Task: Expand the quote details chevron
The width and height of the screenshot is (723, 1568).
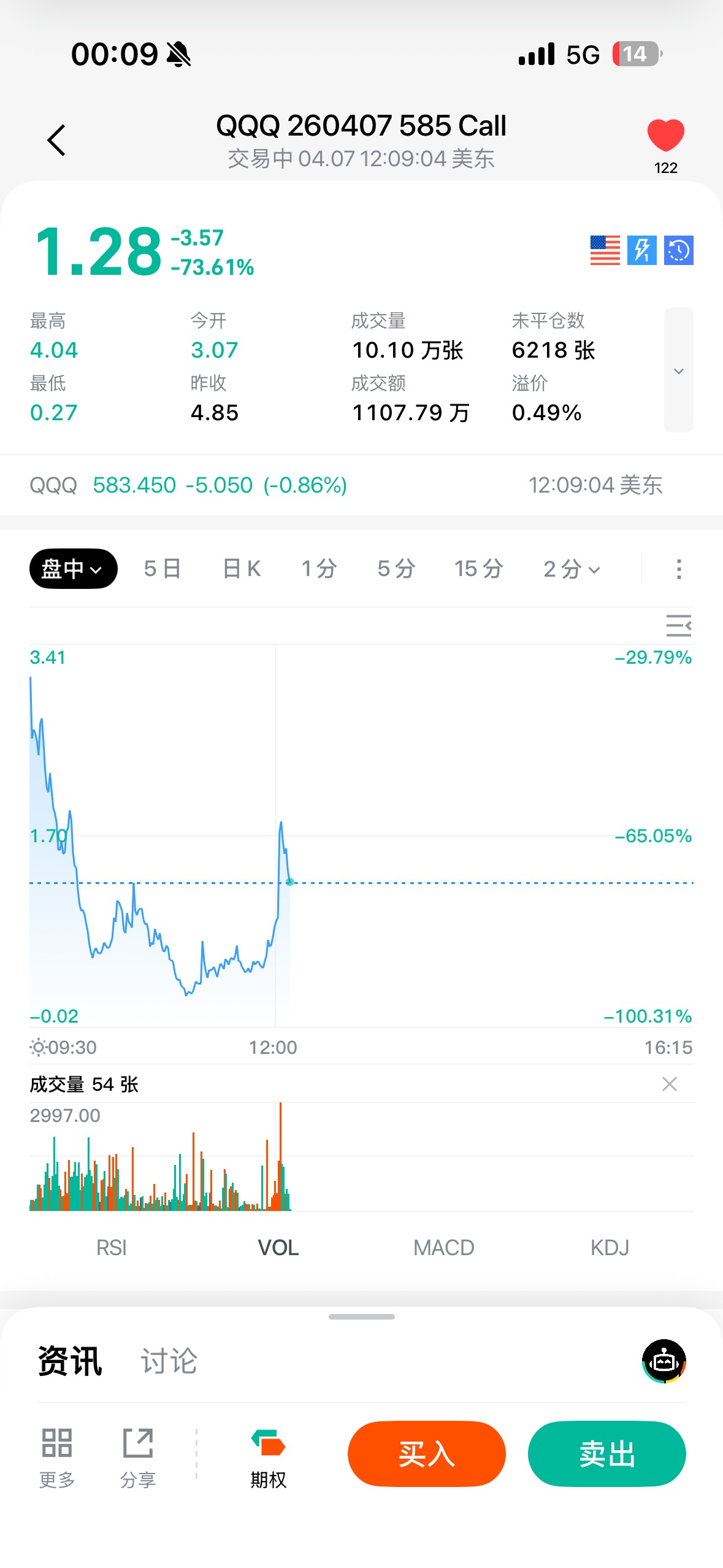Action: pyautogui.click(x=678, y=371)
